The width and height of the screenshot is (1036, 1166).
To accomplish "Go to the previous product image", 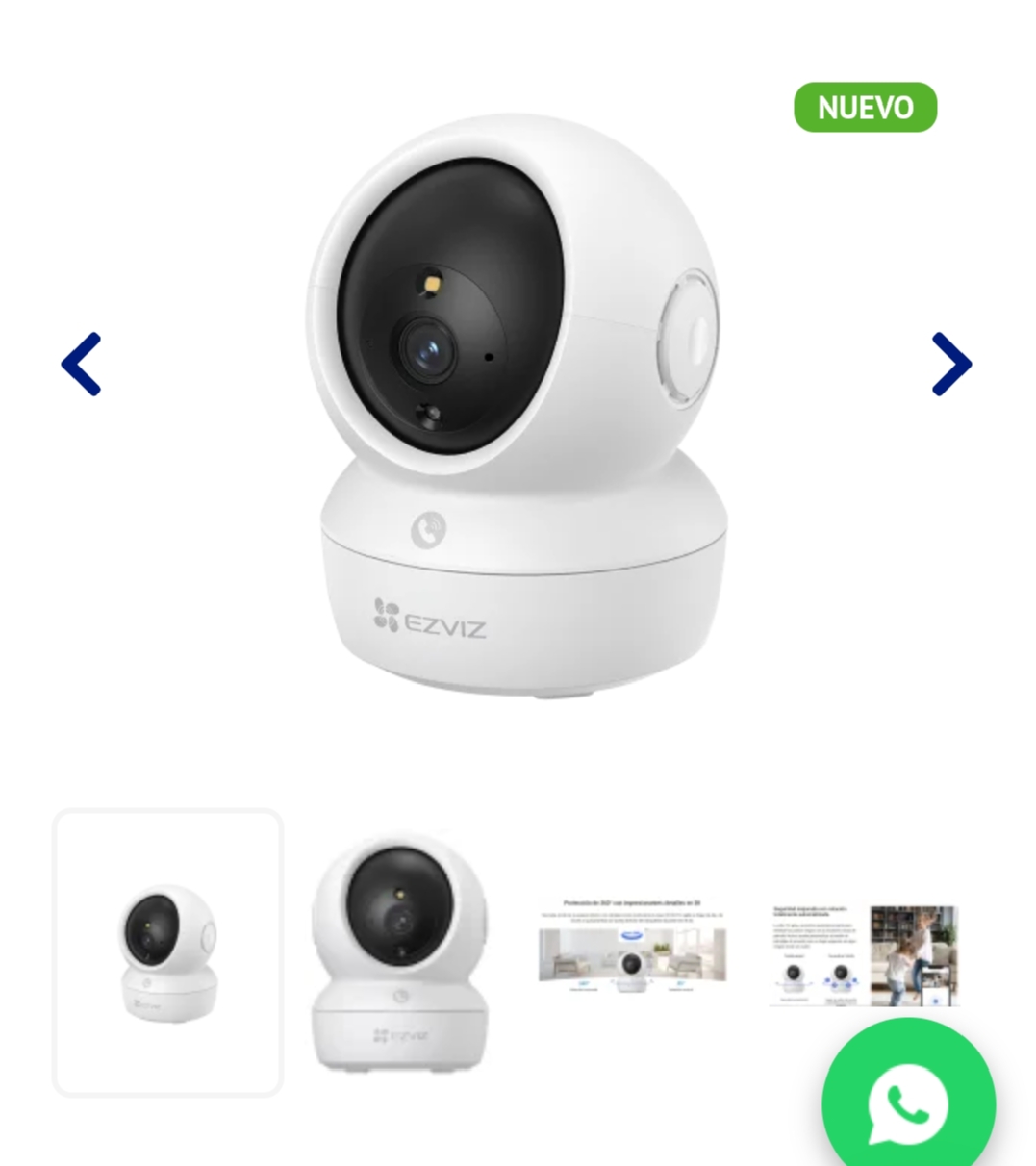I will (81, 364).
